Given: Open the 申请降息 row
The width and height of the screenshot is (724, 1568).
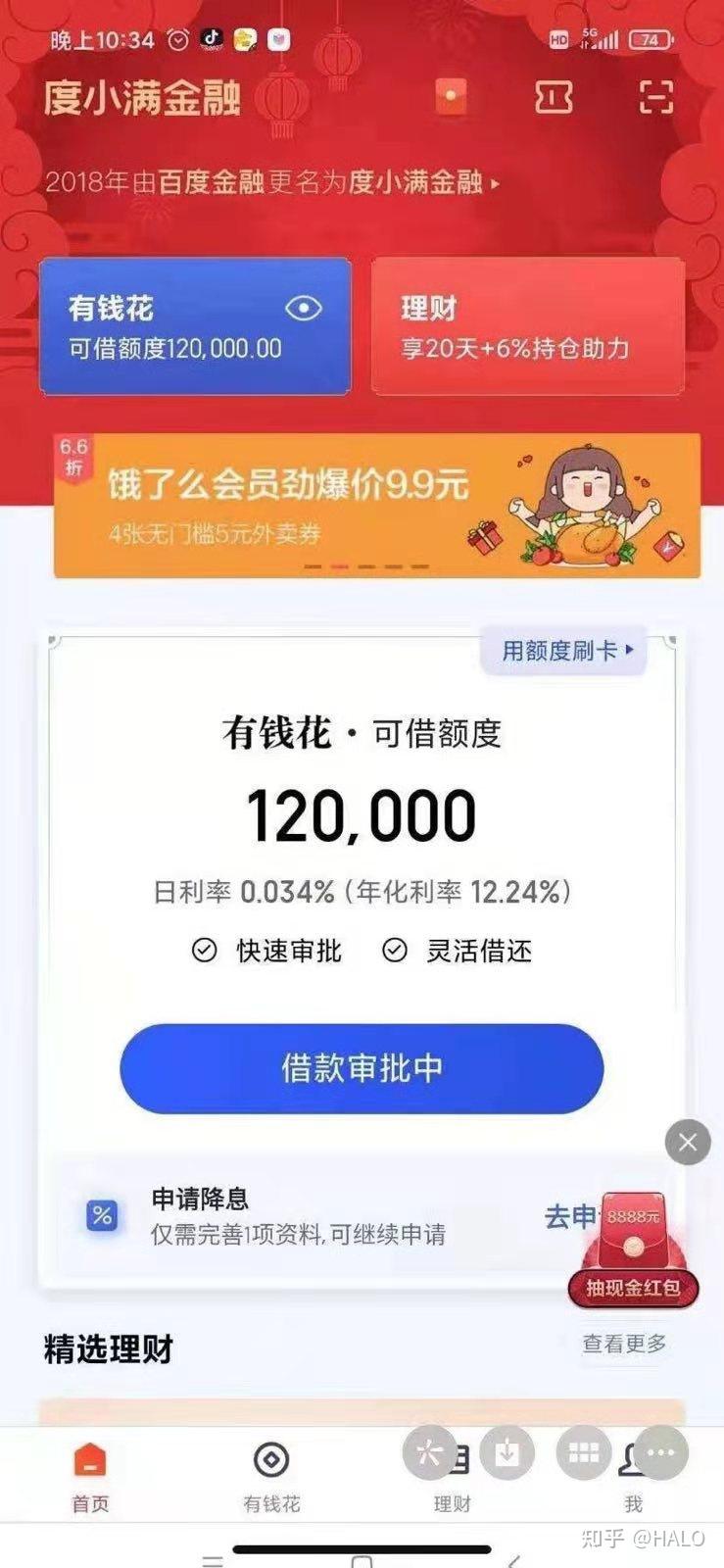Looking at the screenshot, I should 323,1217.
